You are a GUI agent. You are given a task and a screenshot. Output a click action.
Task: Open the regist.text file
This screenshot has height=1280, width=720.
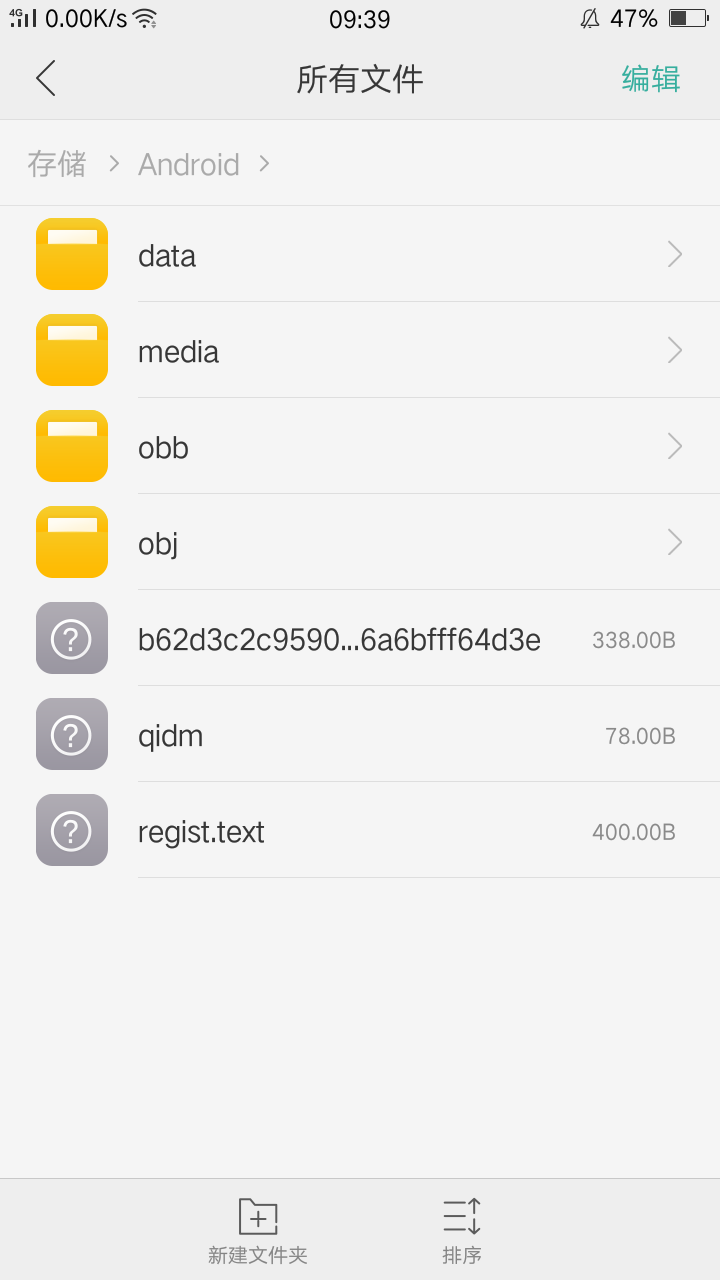(360, 830)
